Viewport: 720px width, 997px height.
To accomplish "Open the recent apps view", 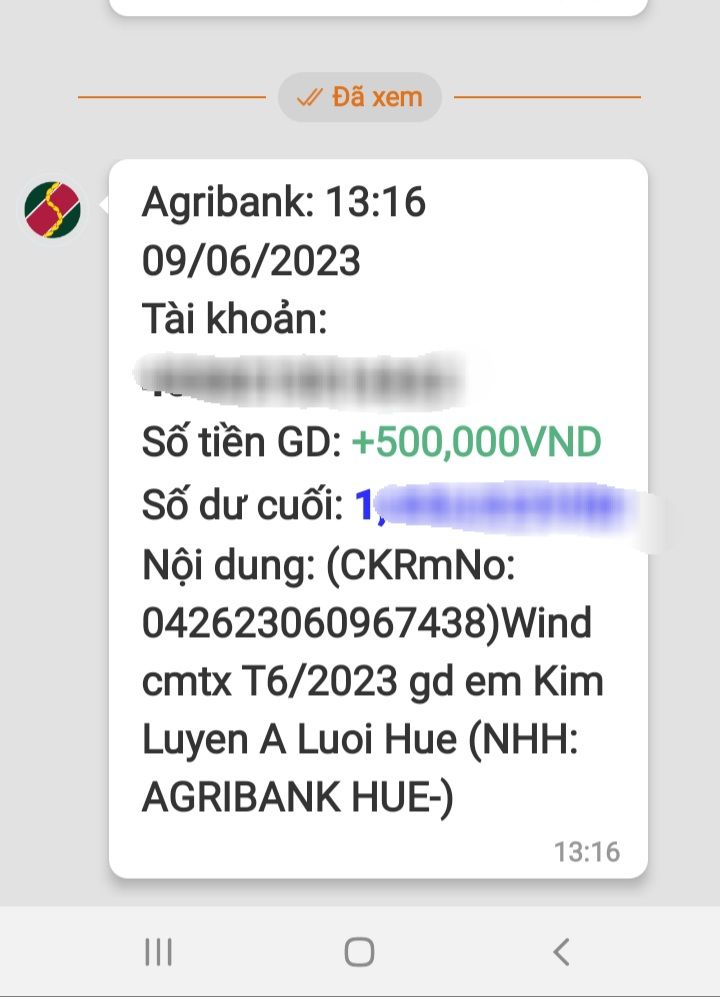I will pyautogui.click(x=159, y=951).
